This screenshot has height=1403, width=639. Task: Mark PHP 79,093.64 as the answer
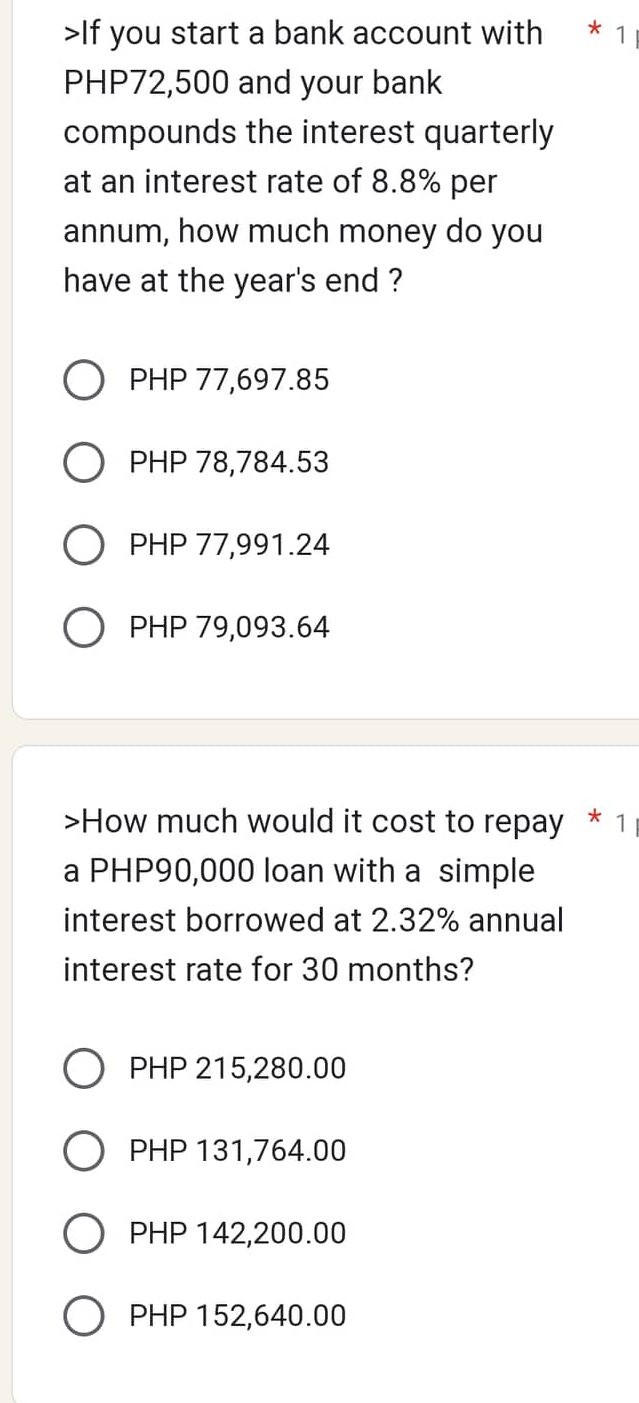click(85, 628)
